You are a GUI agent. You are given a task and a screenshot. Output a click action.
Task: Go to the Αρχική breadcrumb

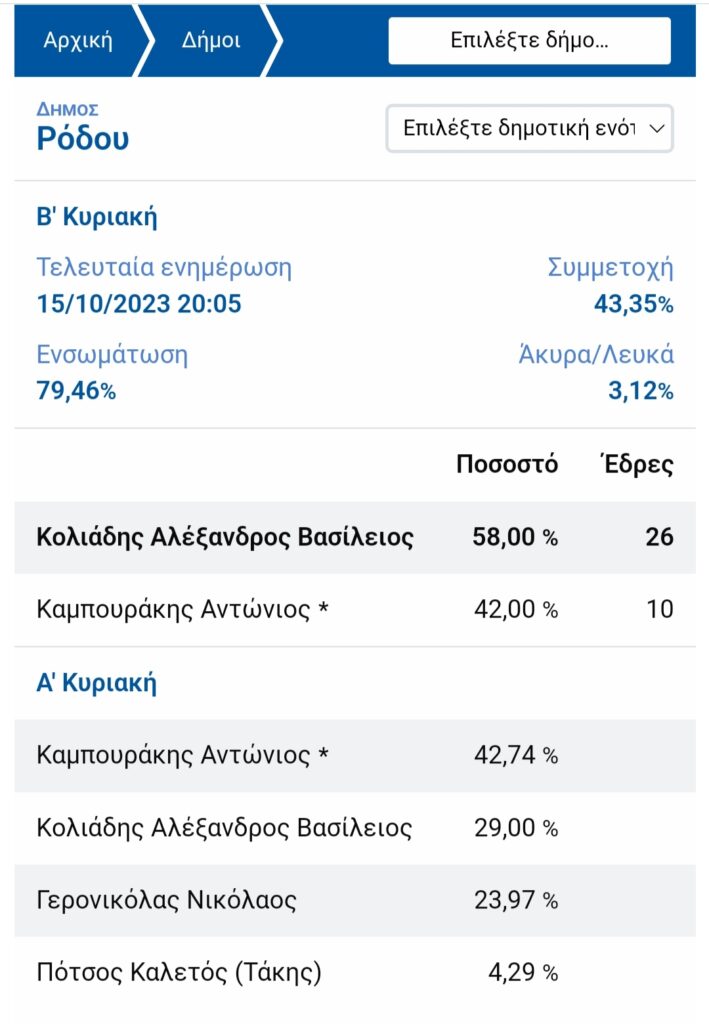(x=78, y=40)
